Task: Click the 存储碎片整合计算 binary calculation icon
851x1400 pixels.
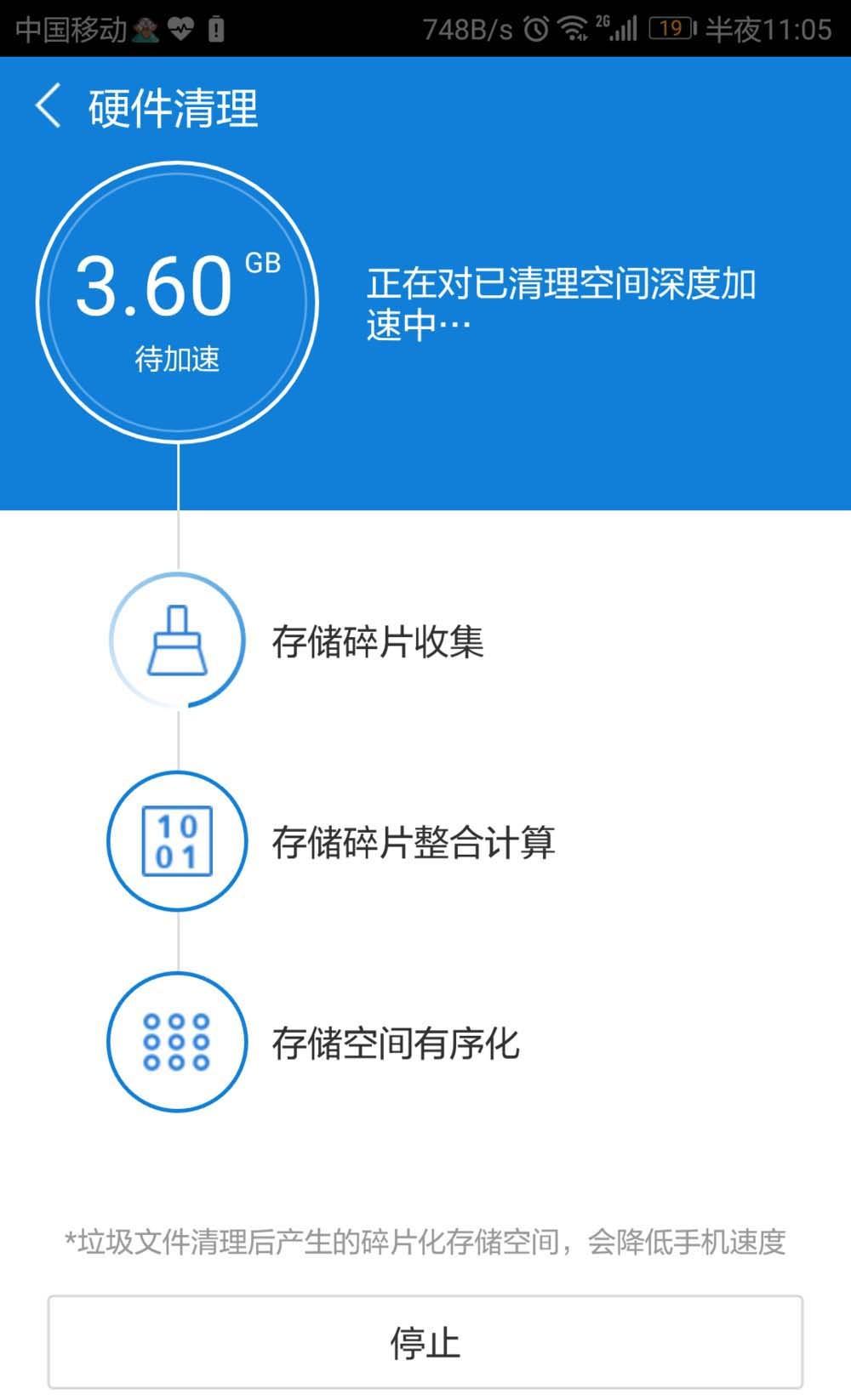Action: click(x=176, y=844)
